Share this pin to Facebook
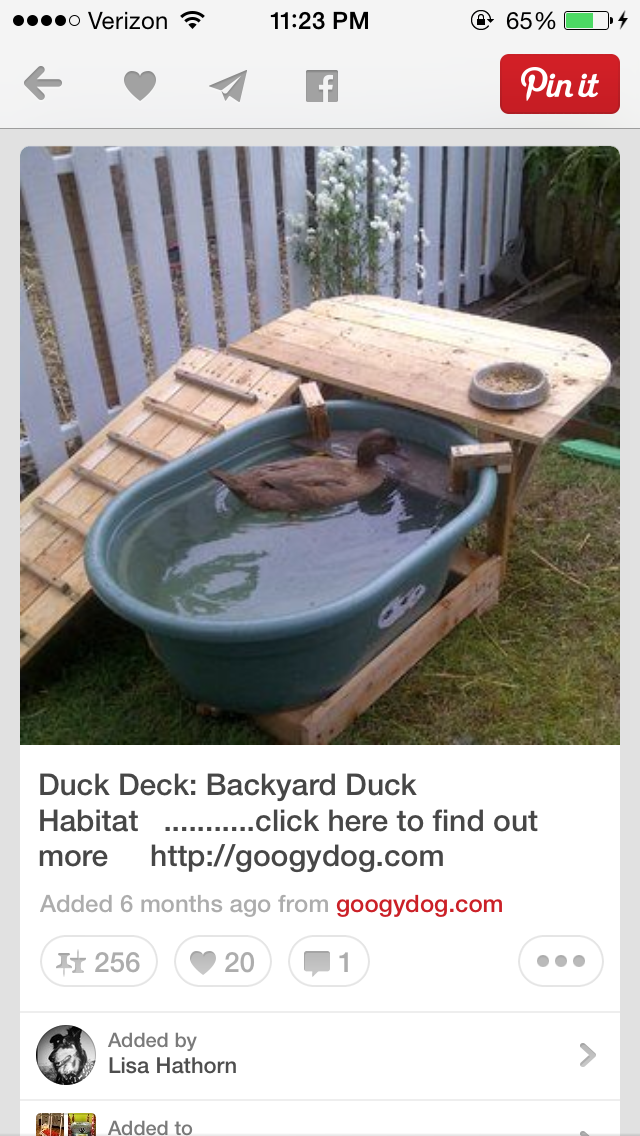Viewport: 640px width, 1136px height. [x=321, y=86]
